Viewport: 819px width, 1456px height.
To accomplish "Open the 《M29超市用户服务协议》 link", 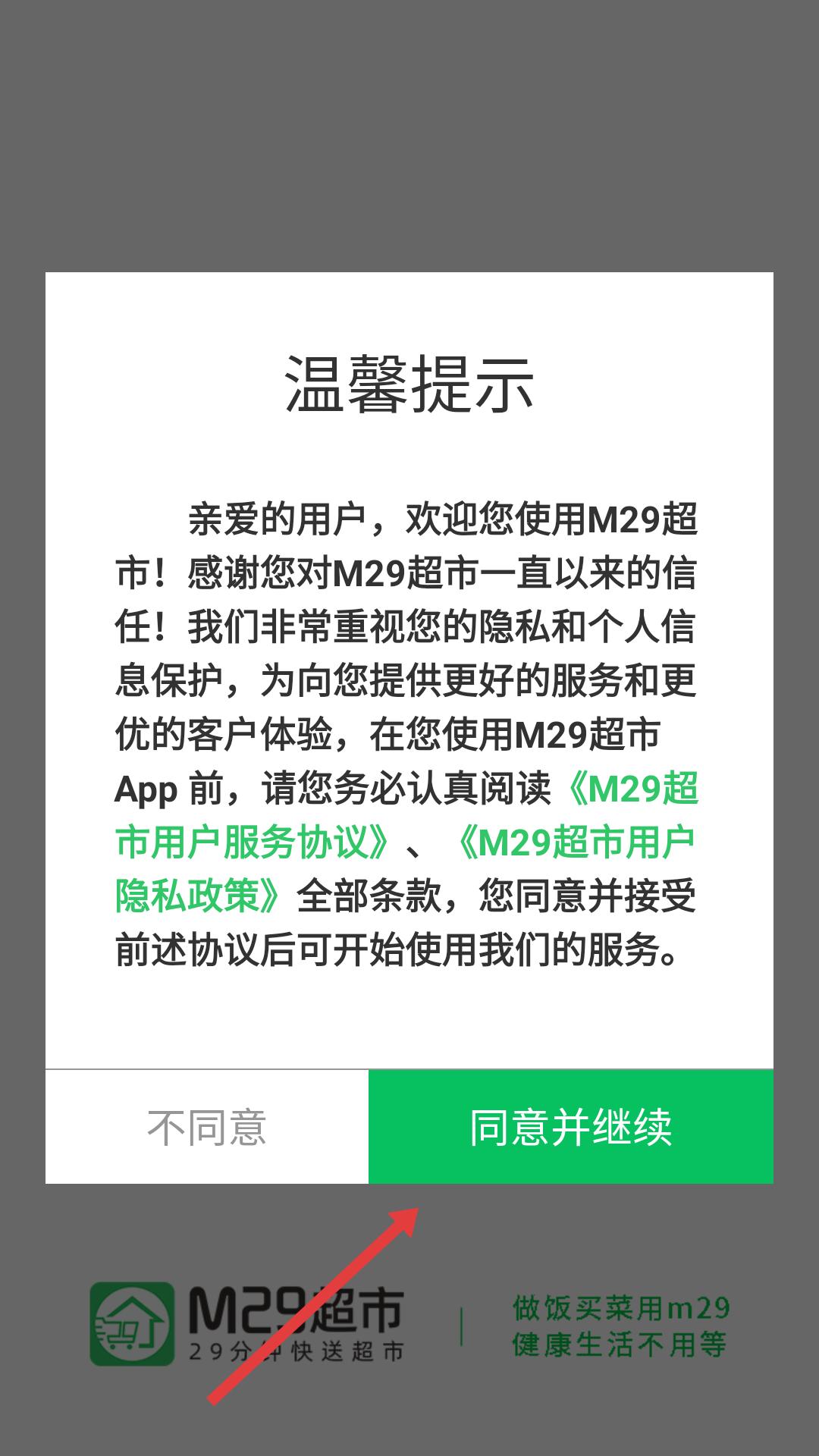I will pyautogui.click(x=253, y=843).
